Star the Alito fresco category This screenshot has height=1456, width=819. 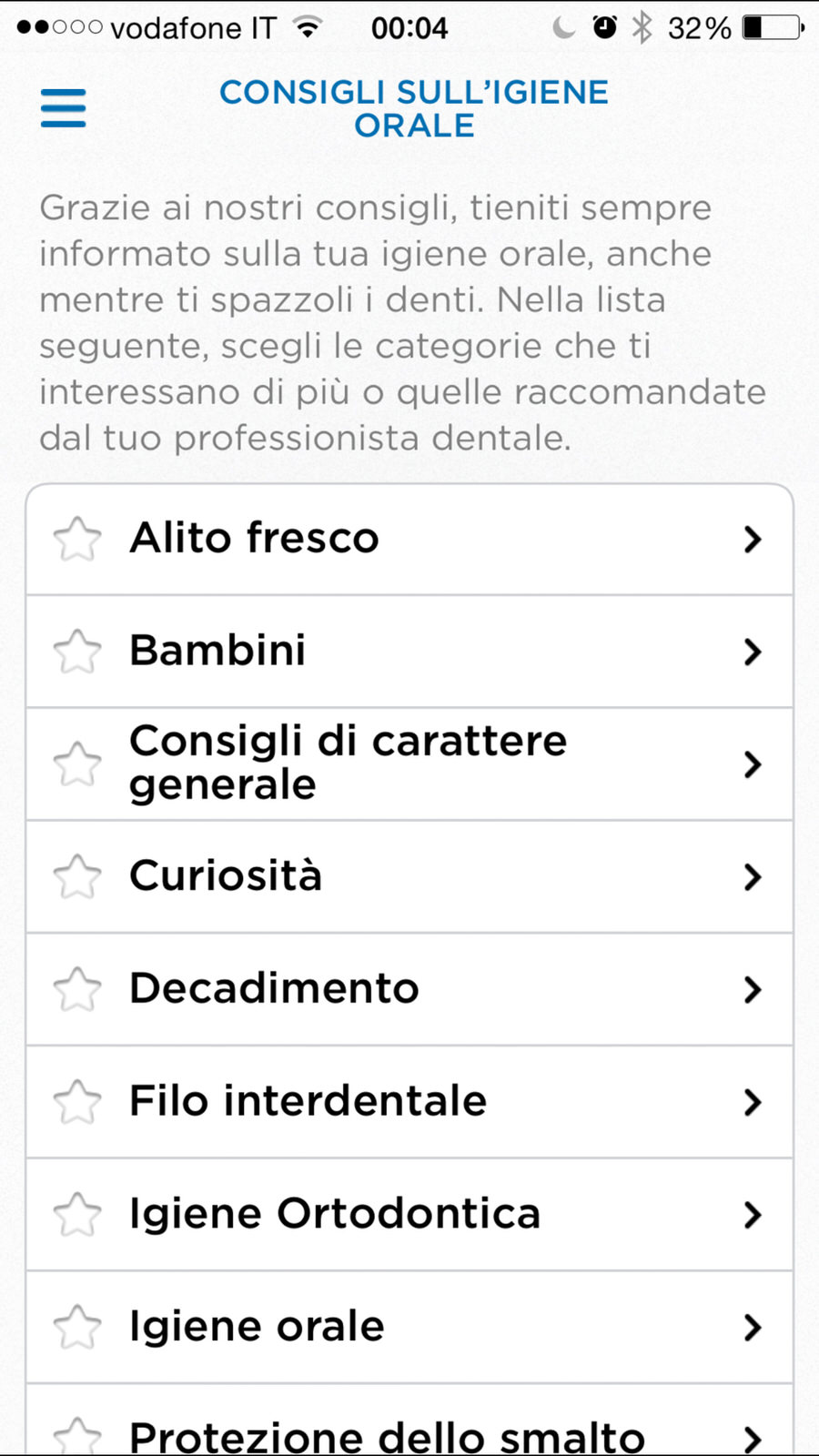(77, 539)
